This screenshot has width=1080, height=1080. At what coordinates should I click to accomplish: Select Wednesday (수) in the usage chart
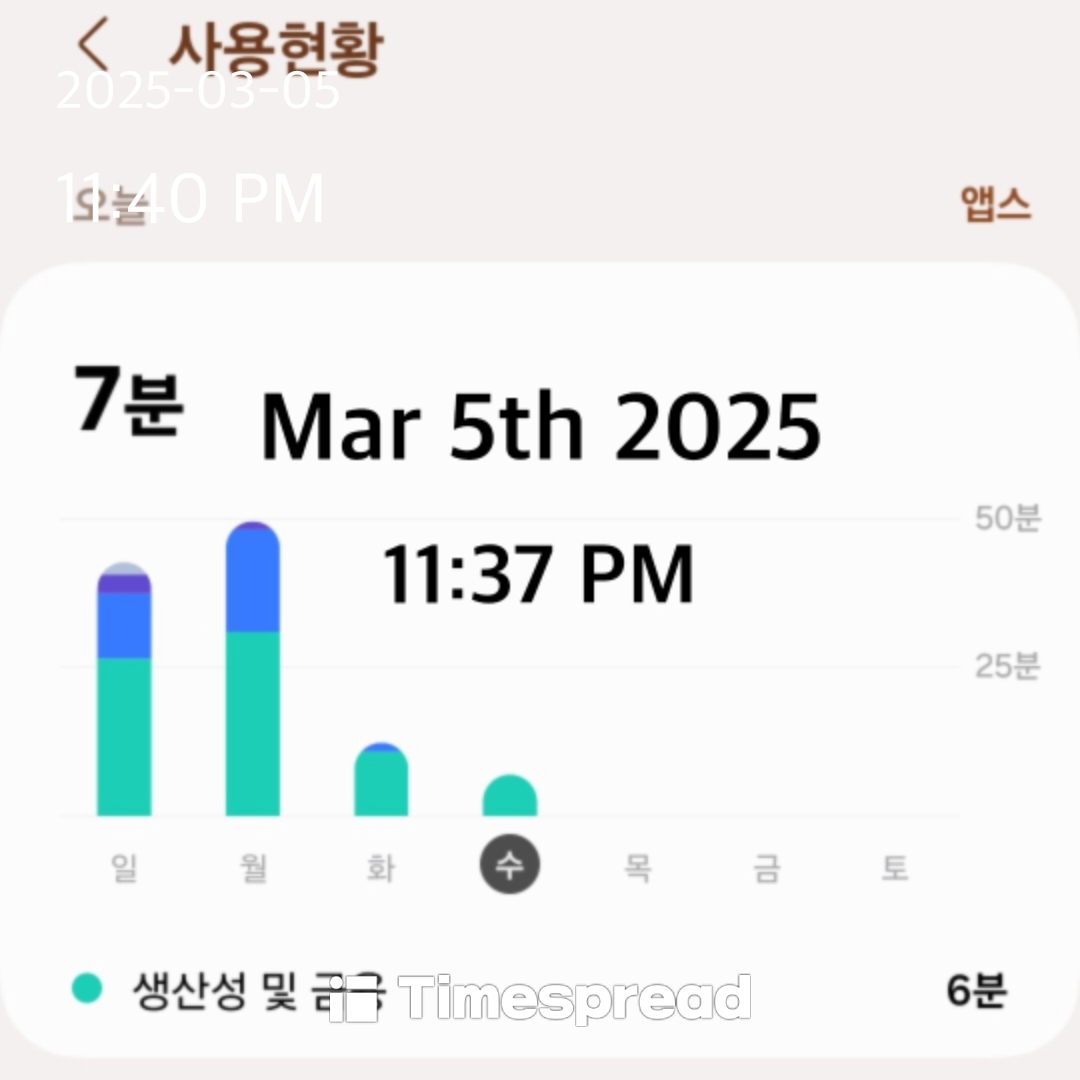(x=510, y=866)
